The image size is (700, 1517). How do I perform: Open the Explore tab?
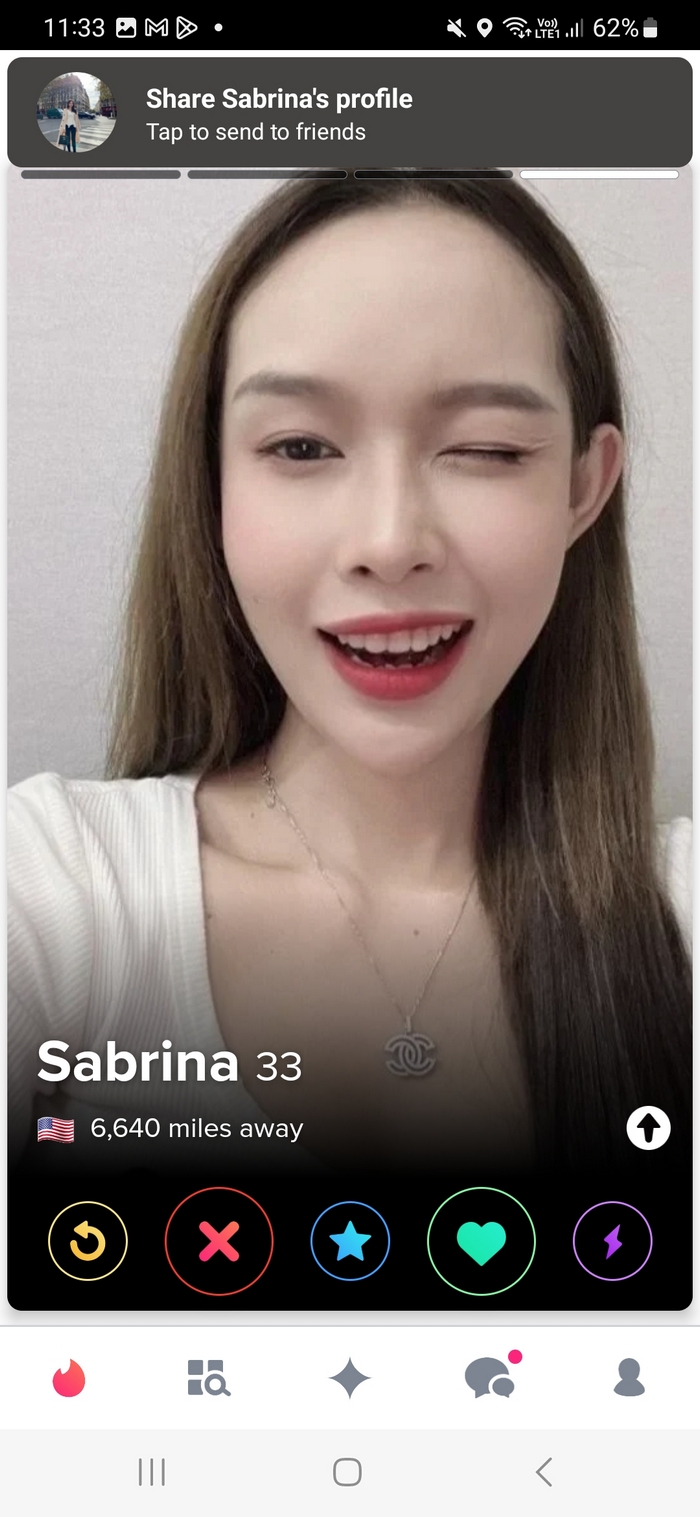click(209, 1378)
